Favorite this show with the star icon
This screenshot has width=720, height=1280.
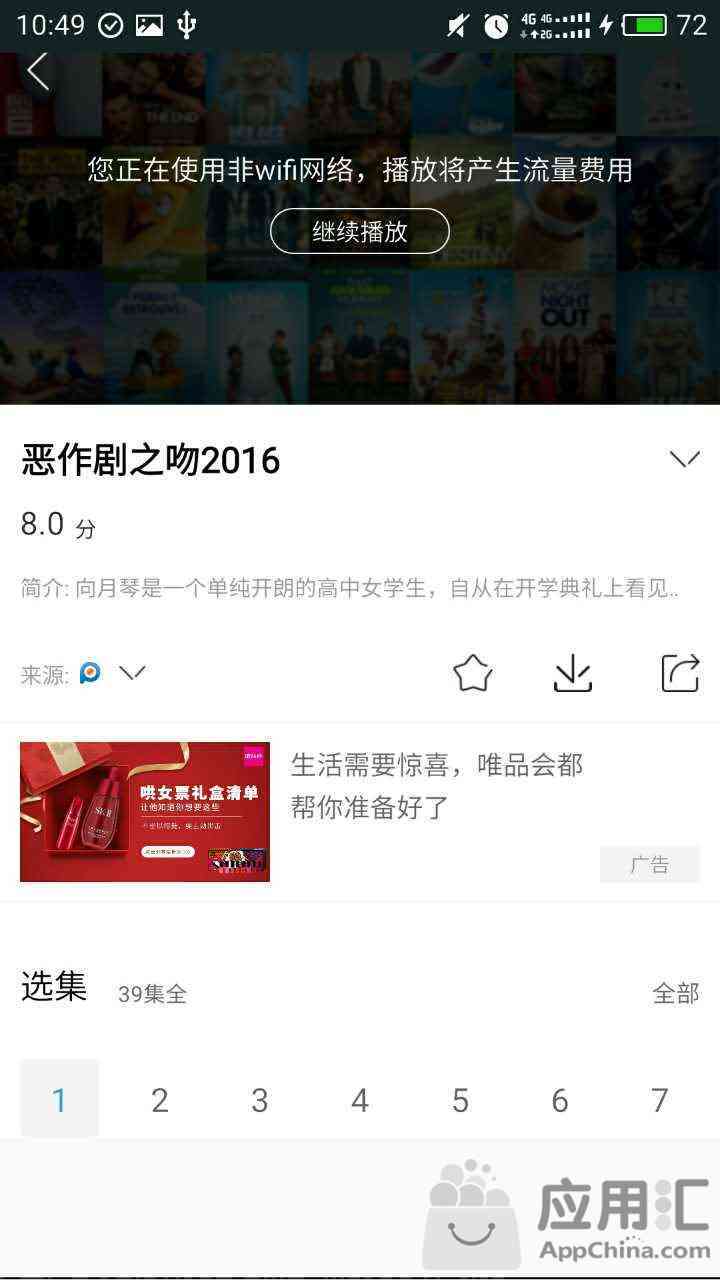tap(473, 673)
